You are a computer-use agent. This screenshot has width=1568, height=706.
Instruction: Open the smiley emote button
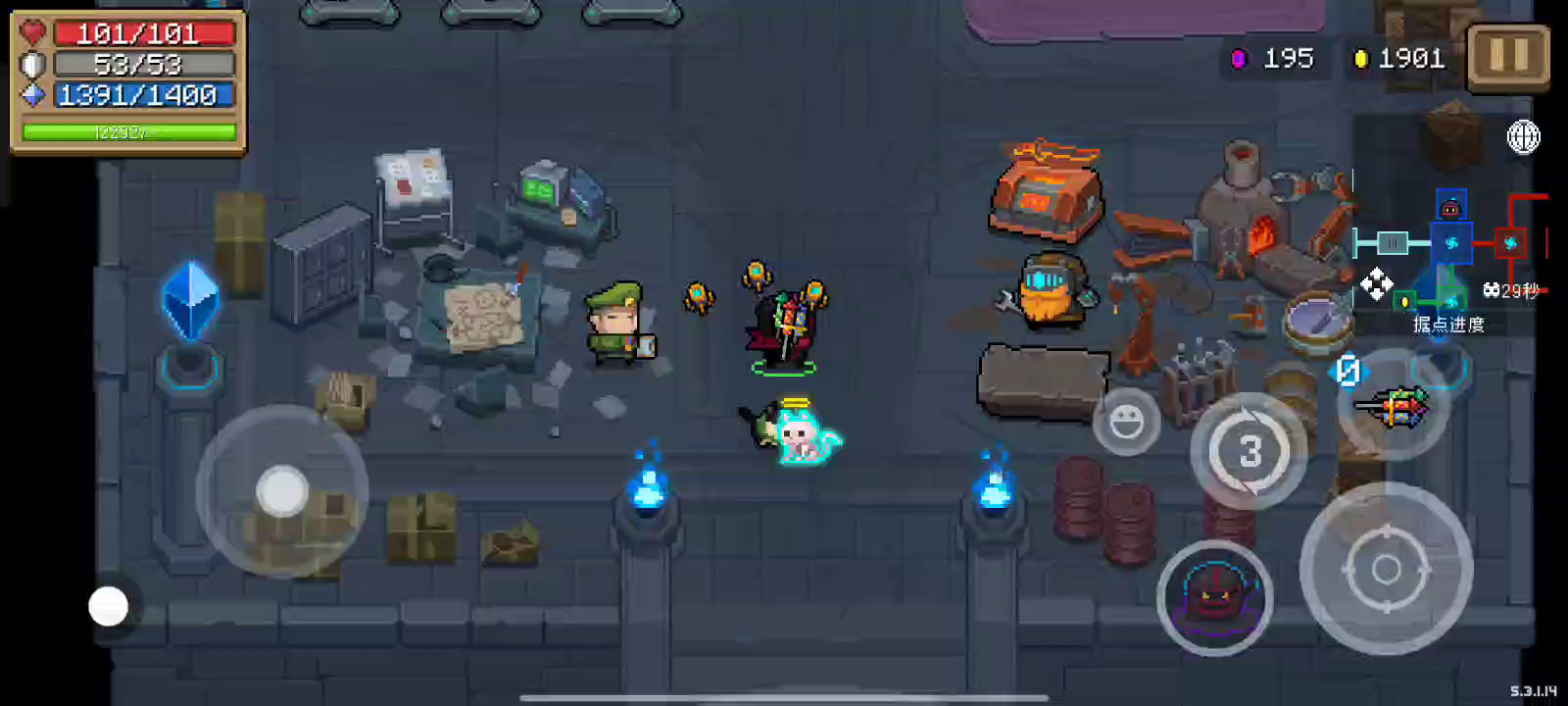(x=1126, y=422)
